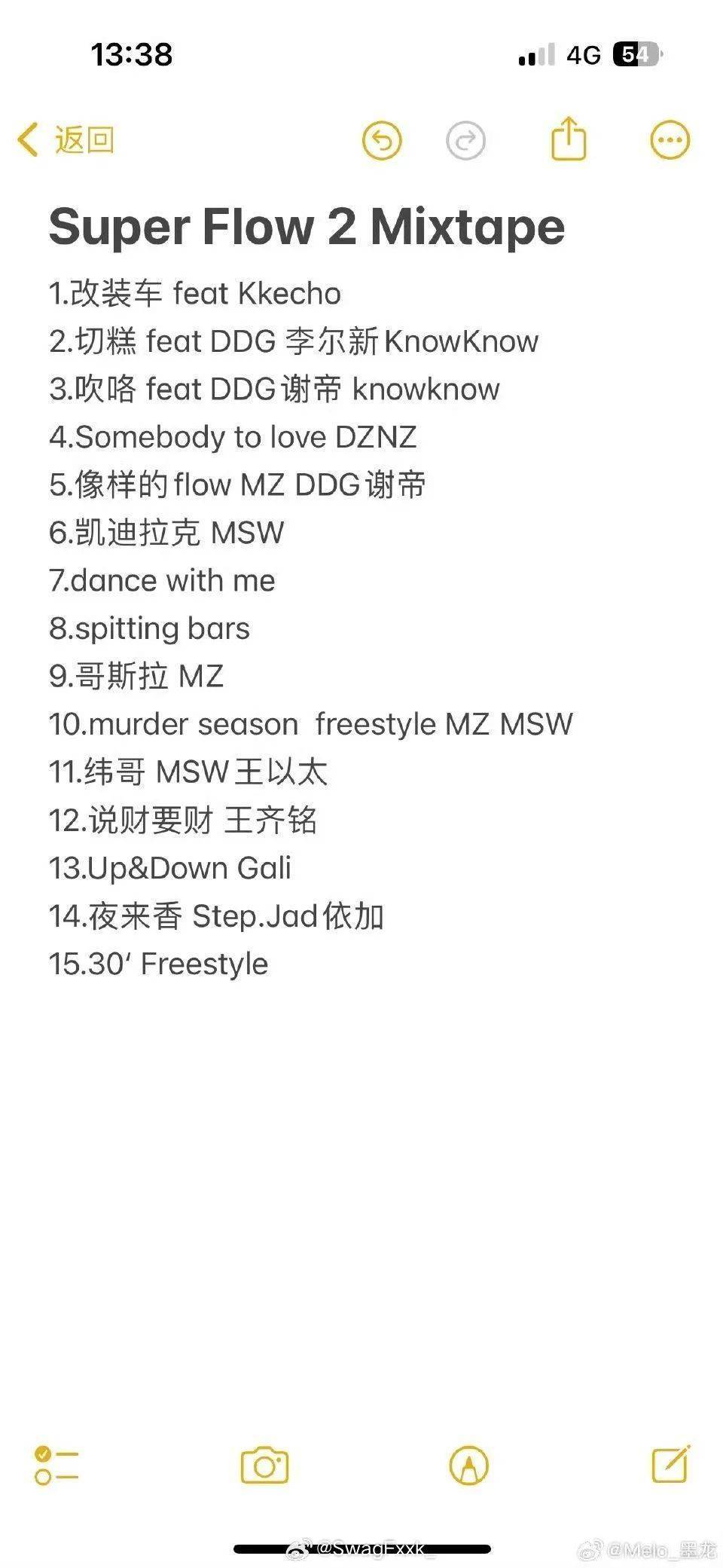Go back via the 返回 button
The width and height of the screenshot is (723, 1568).
(x=66, y=140)
